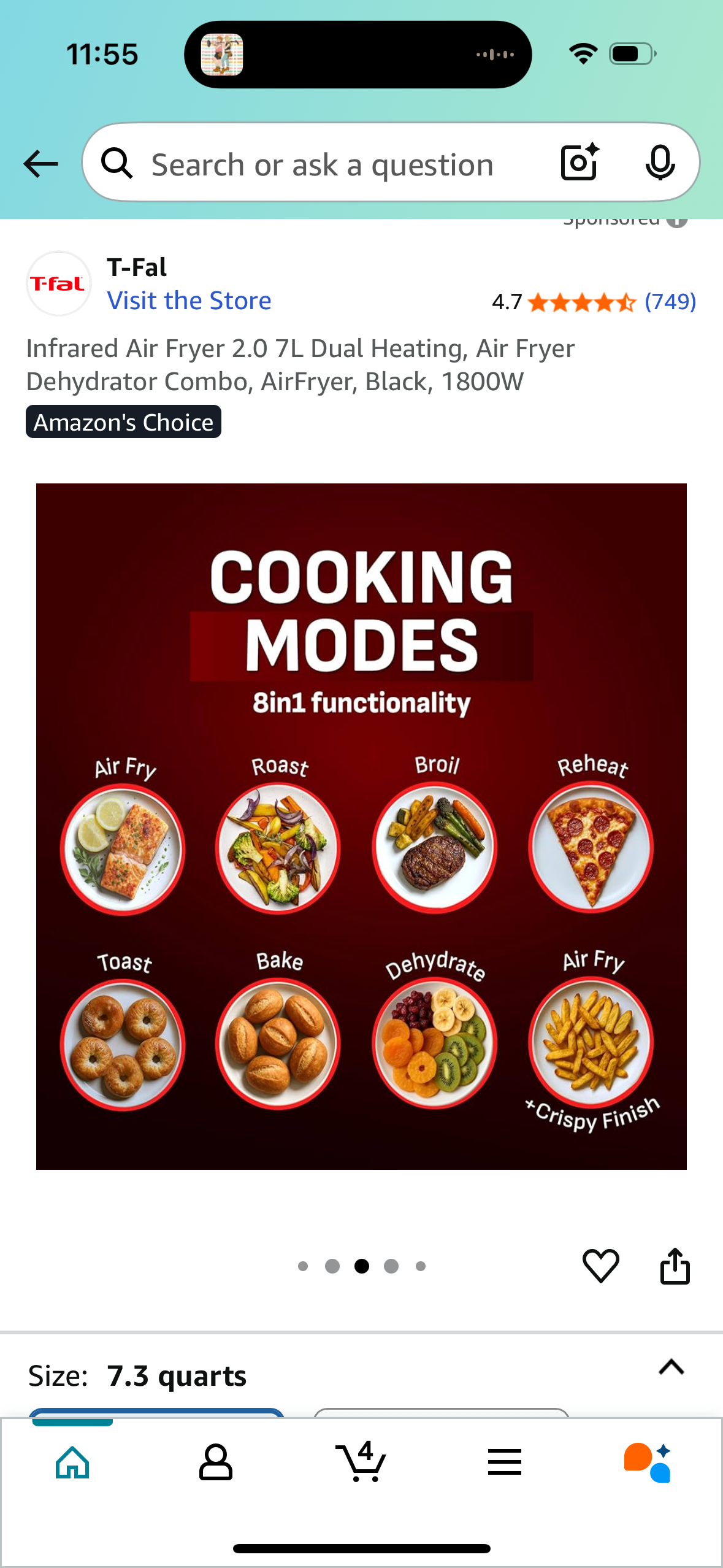Tap the sponsored info icon
The height and width of the screenshot is (1568, 723).
pyautogui.click(x=677, y=221)
